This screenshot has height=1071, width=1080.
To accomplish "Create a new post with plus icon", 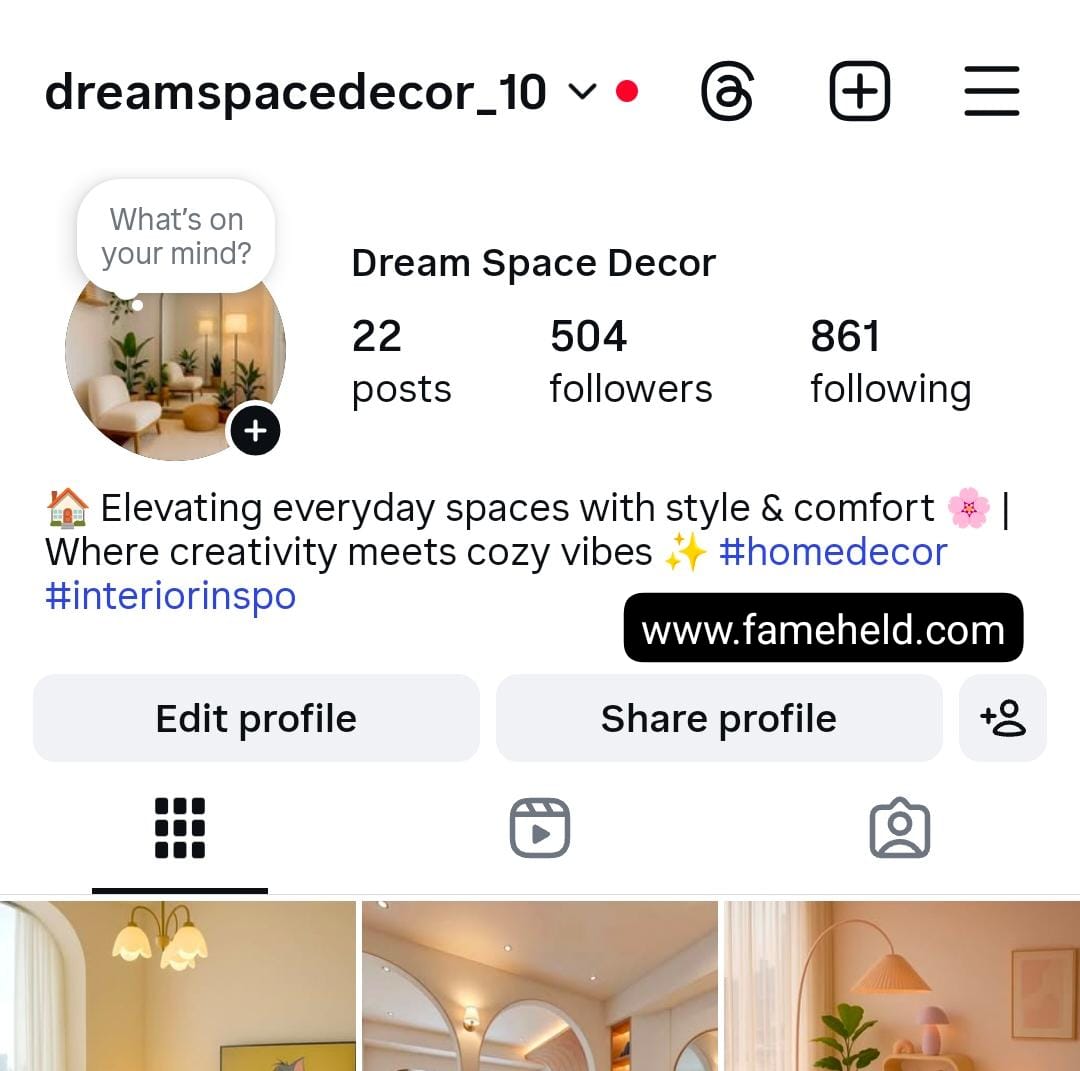I will point(860,92).
